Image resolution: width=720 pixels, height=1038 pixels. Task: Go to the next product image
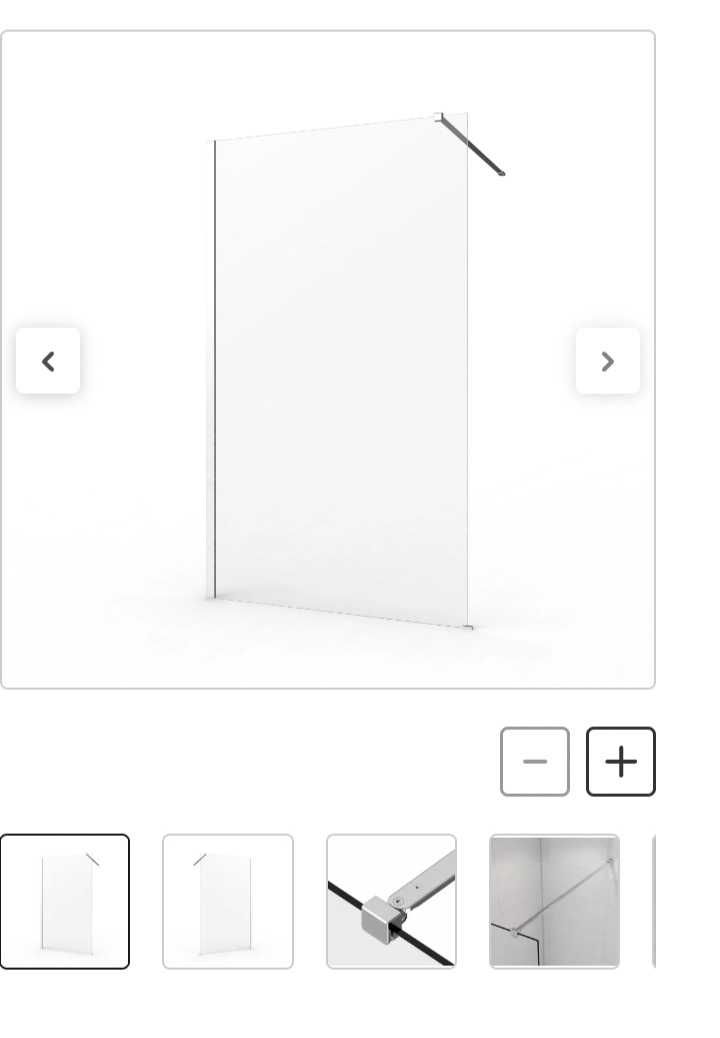(x=607, y=361)
